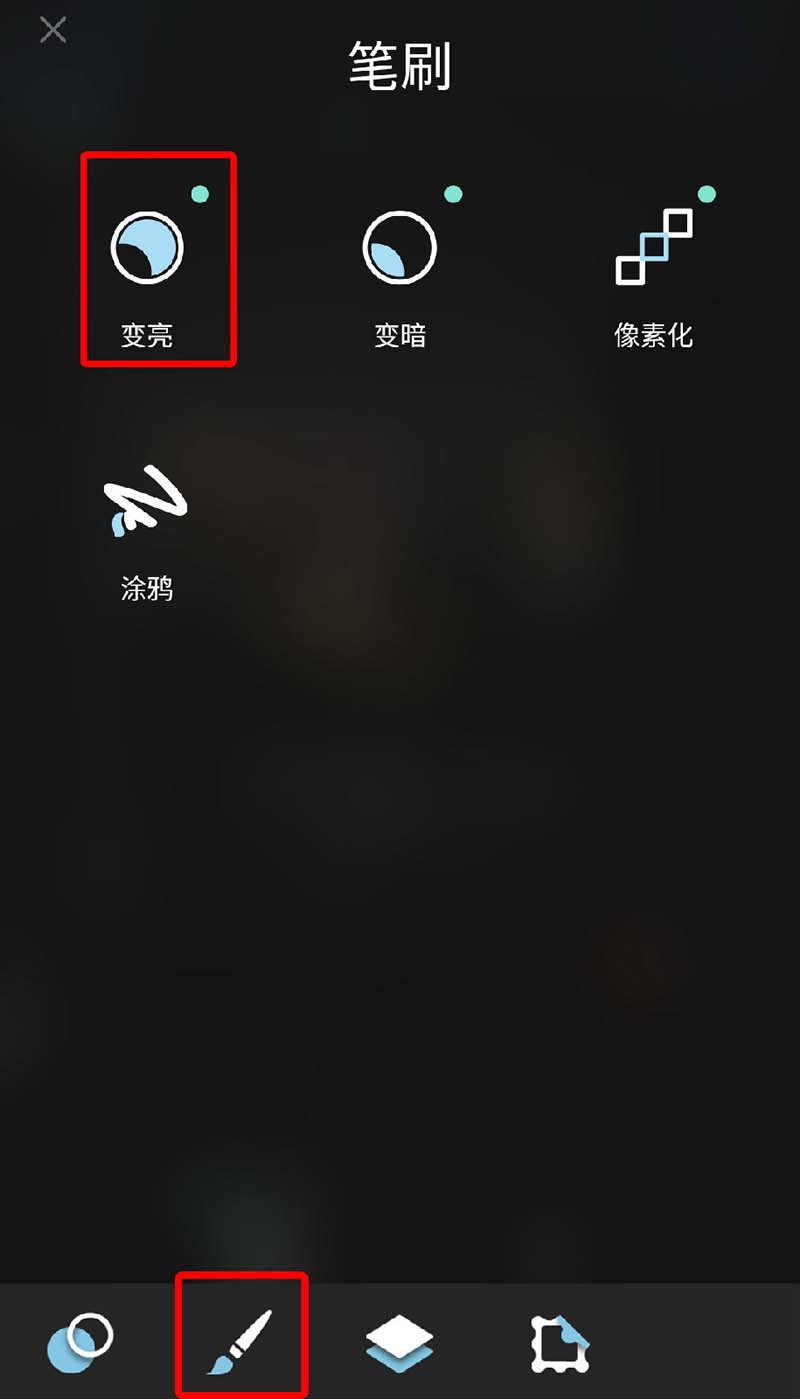Toggle the green dot on the Lighten brush
Screen dimensions: 800x1399
tap(200, 196)
